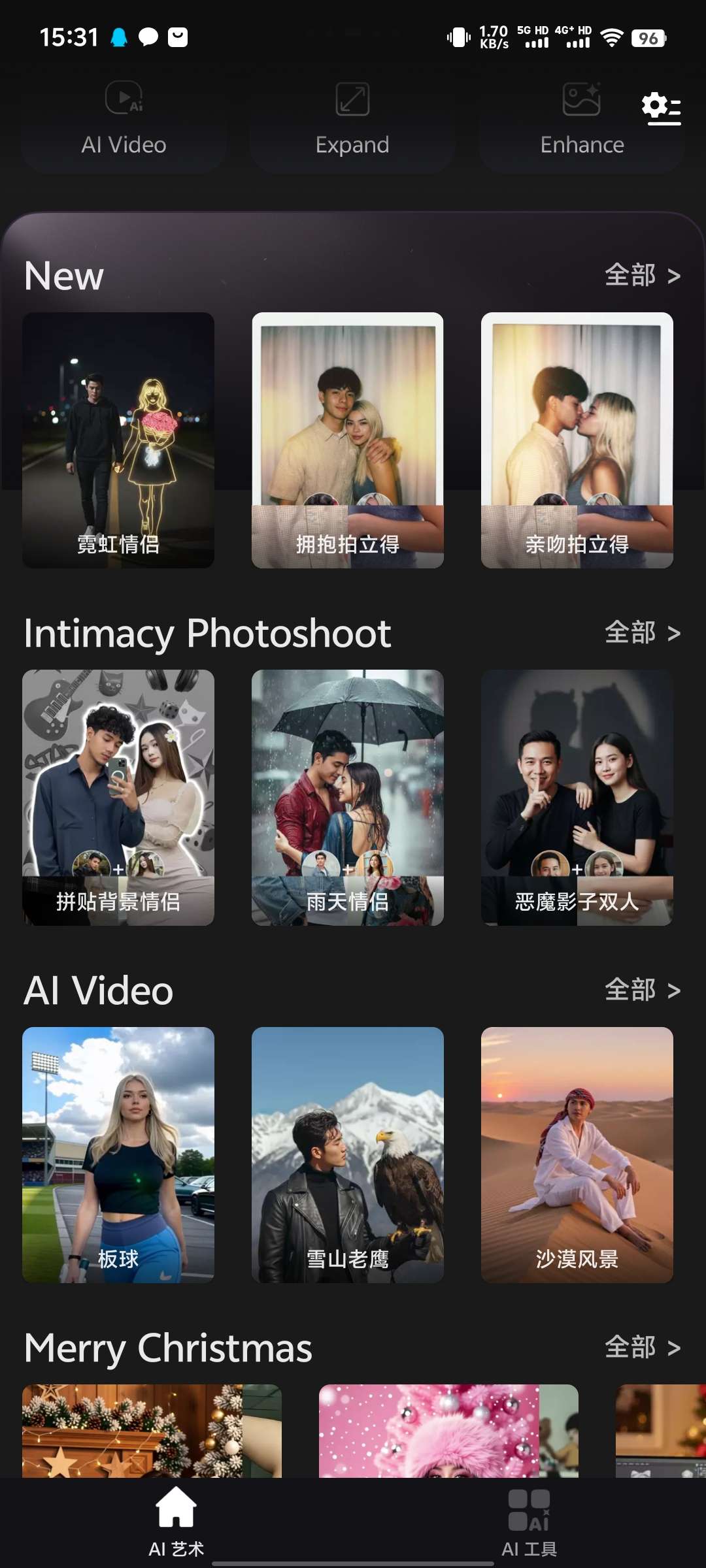The image size is (706, 1568).
Task: Select the Expand tool
Action: [x=352, y=121]
